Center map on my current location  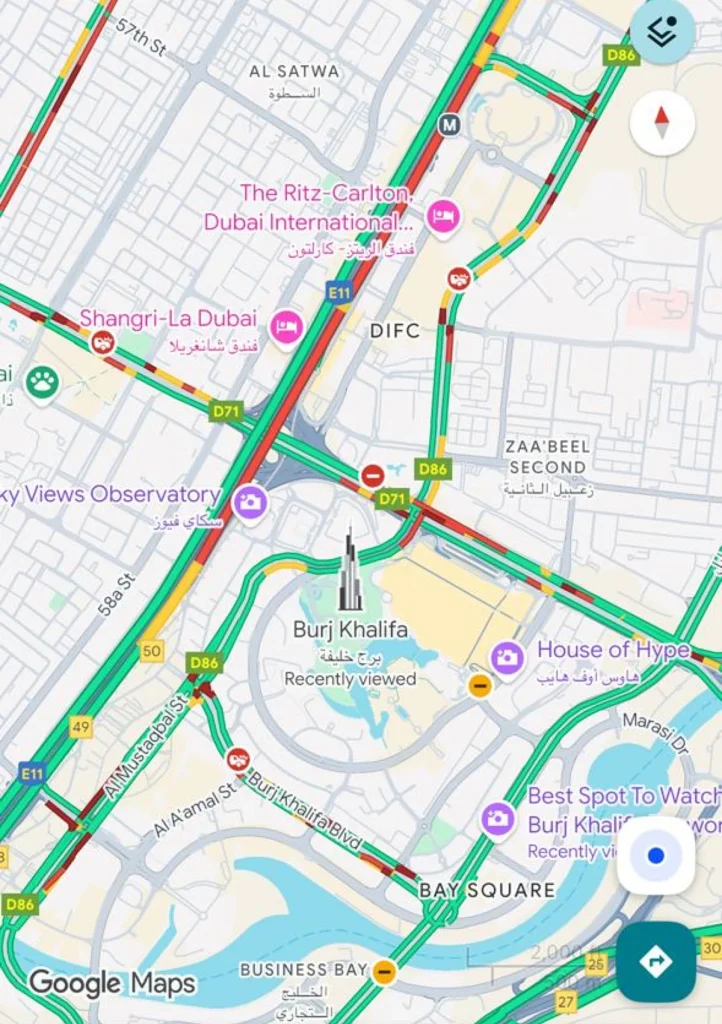point(656,856)
